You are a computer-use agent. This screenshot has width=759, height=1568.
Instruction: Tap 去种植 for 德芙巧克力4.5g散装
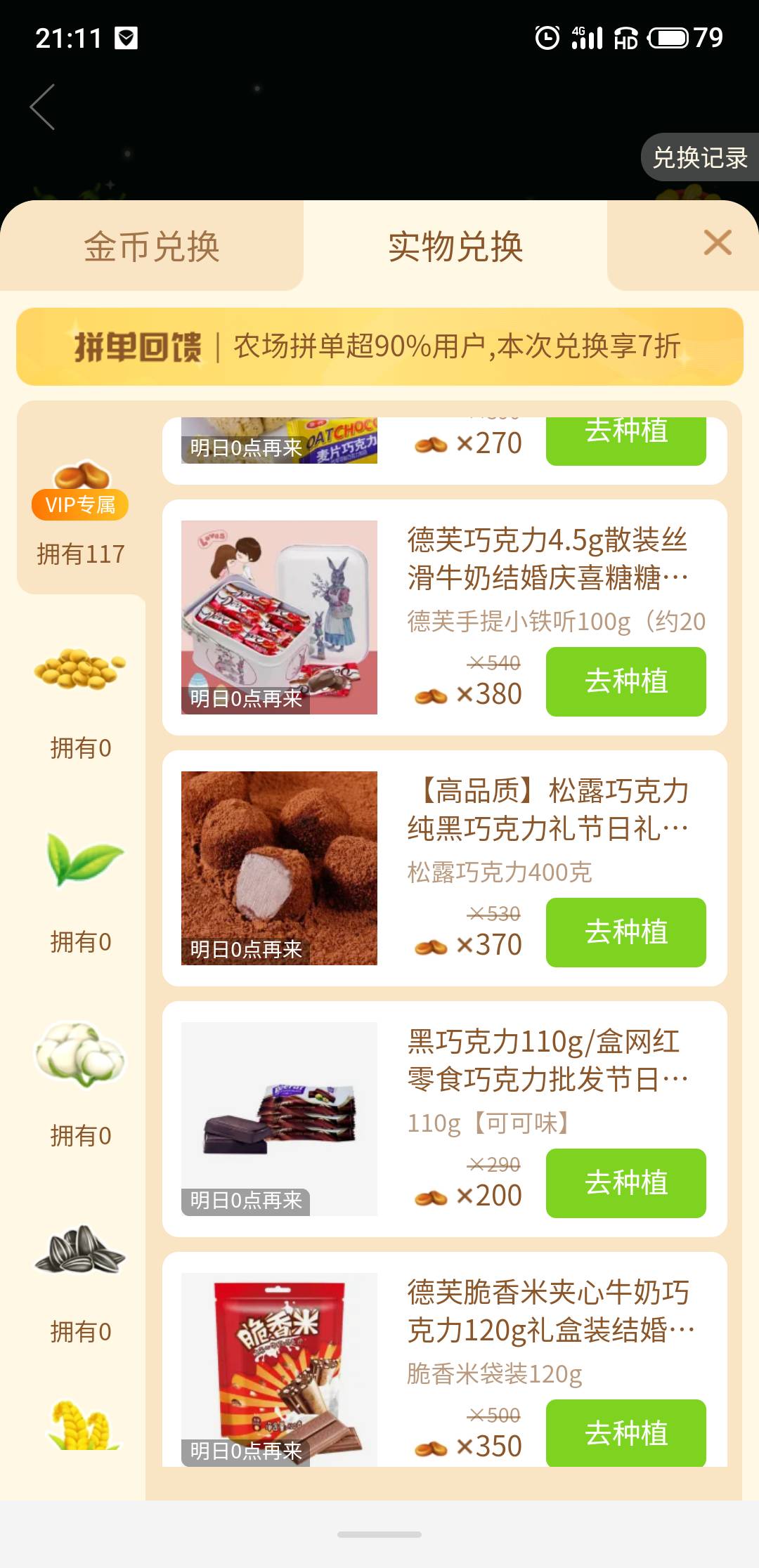click(625, 681)
